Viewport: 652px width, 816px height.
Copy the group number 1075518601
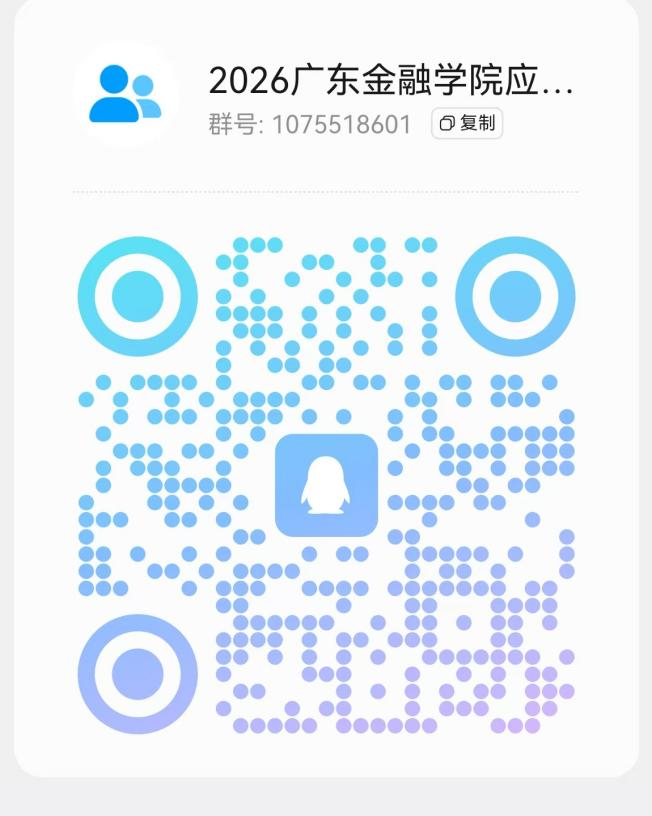pyautogui.click(x=467, y=124)
